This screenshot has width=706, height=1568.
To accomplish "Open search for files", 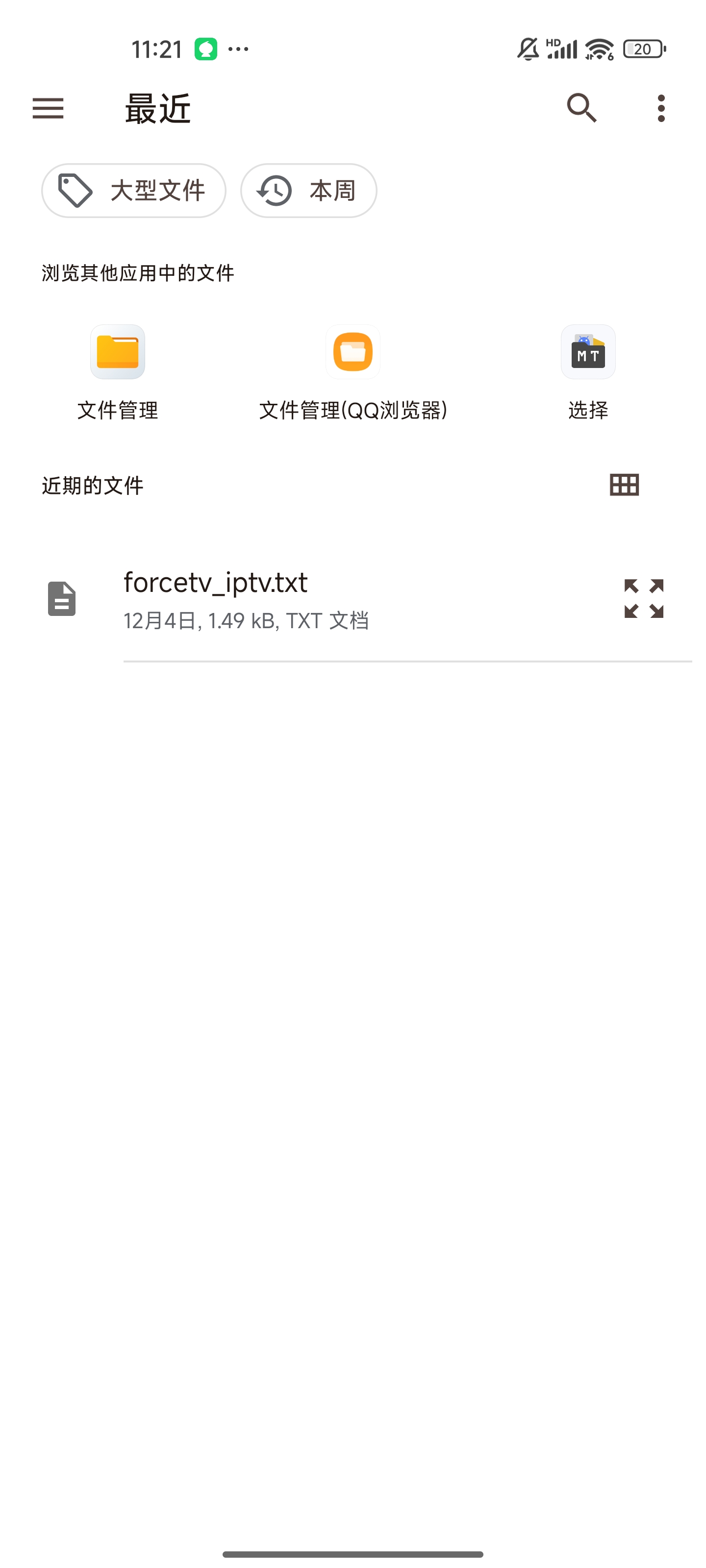I will pyautogui.click(x=581, y=108).
